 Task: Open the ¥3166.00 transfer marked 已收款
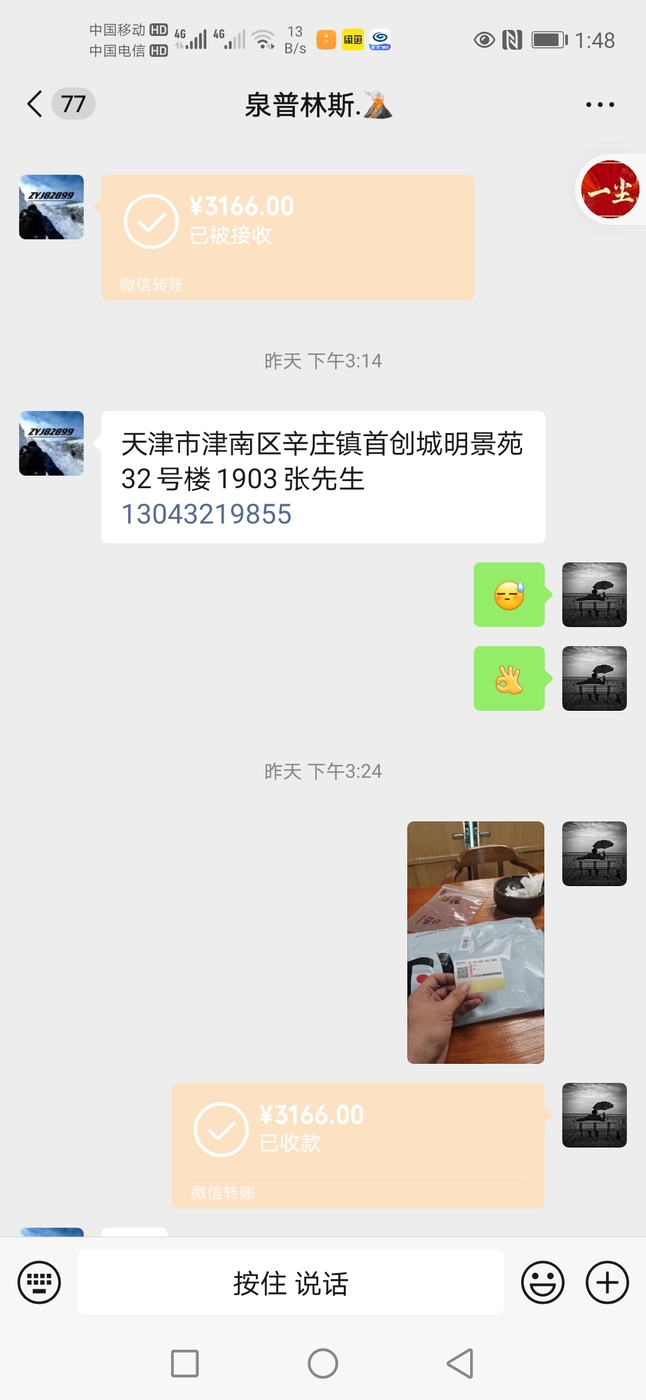358,1145
